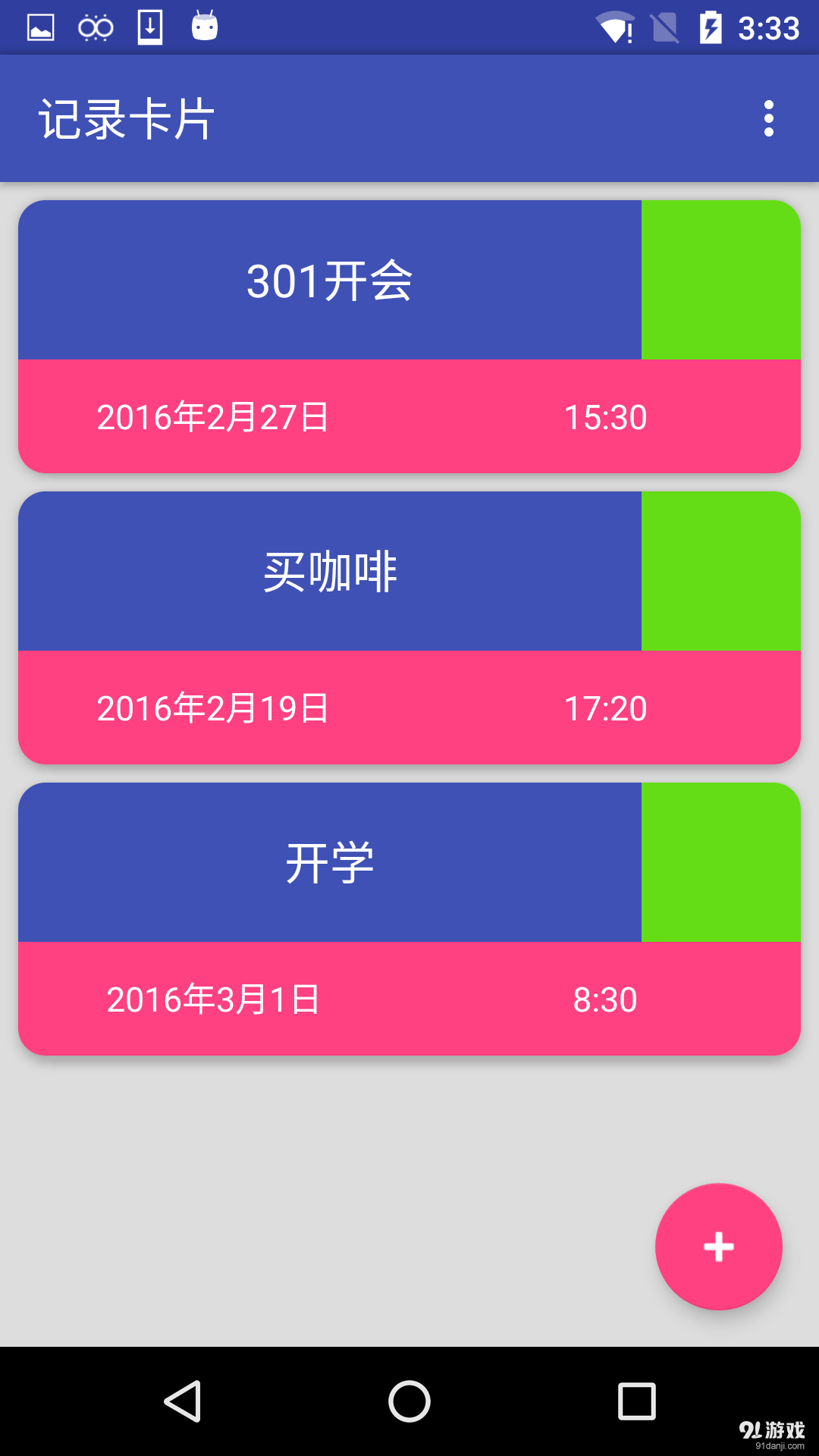
Task: Select the 买咖啡 card
Action: pos(330,573)
